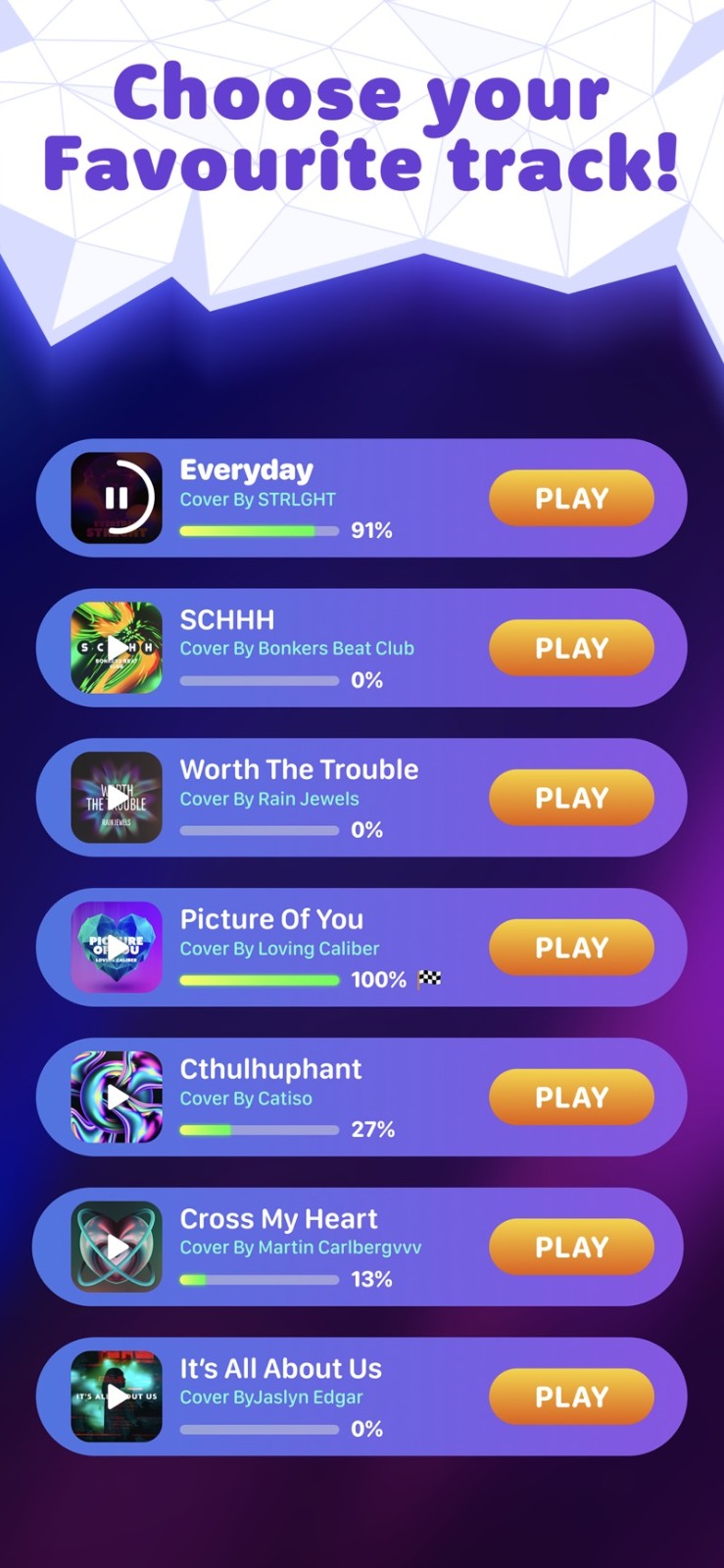The width and height of the screenshot is (724, 1568).
Task: Play the It's All About Us level
Action: [571, 1396]
